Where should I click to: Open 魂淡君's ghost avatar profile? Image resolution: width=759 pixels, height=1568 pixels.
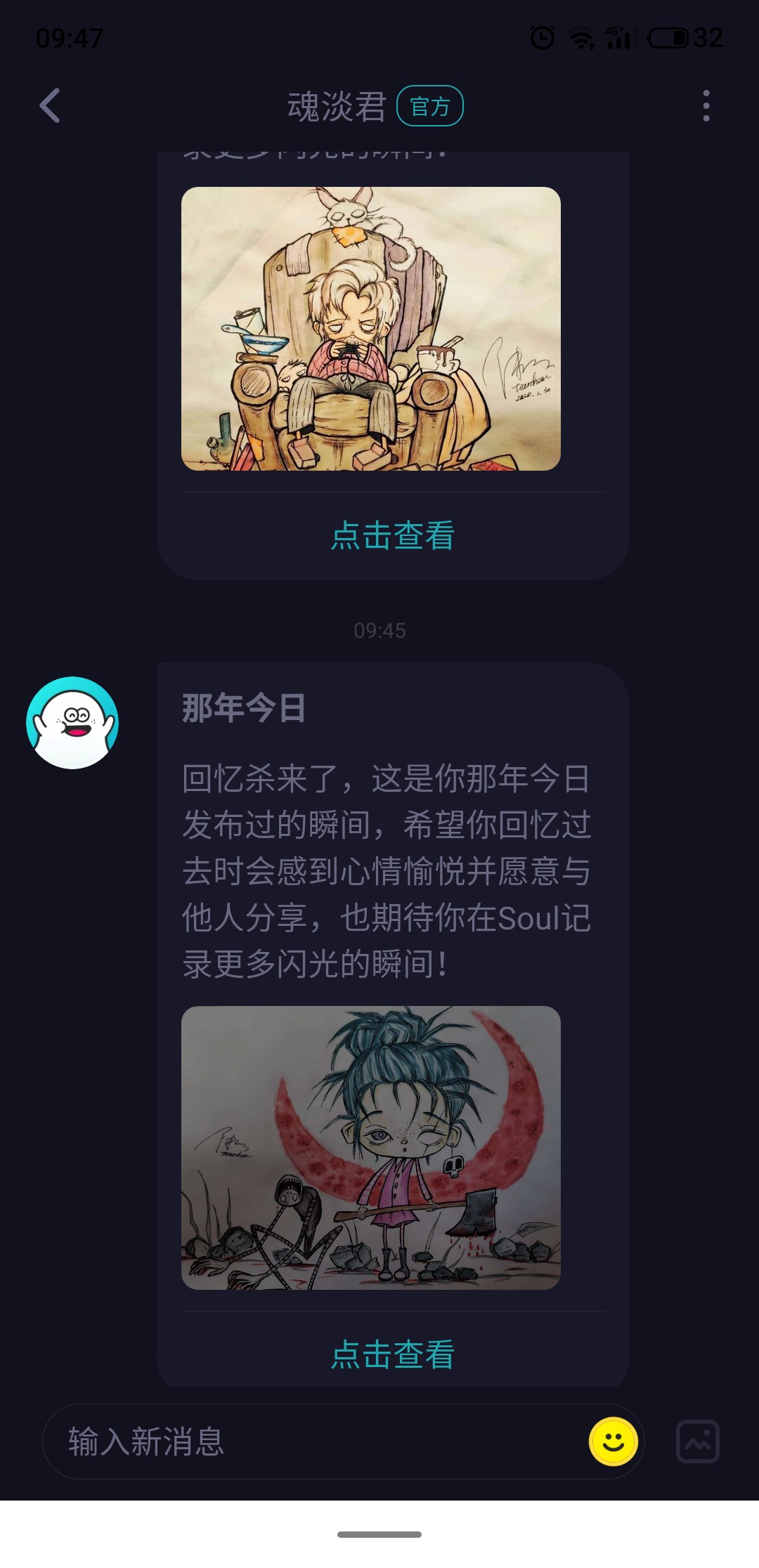point(72,723)
